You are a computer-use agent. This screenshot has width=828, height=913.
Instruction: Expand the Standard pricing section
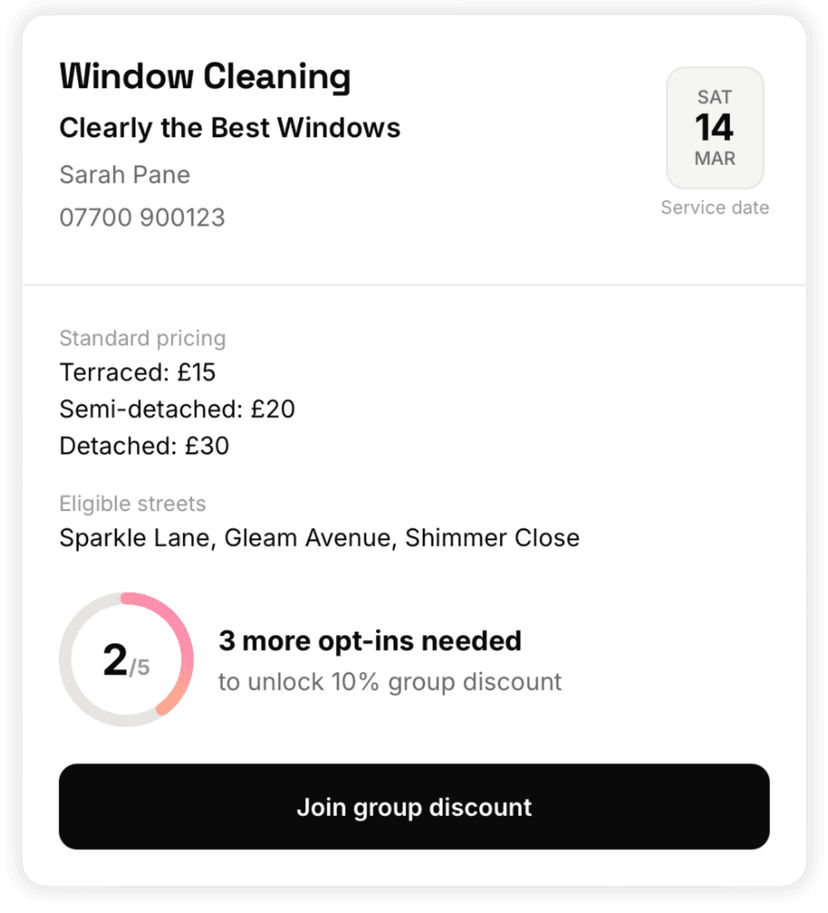[141, 338]
